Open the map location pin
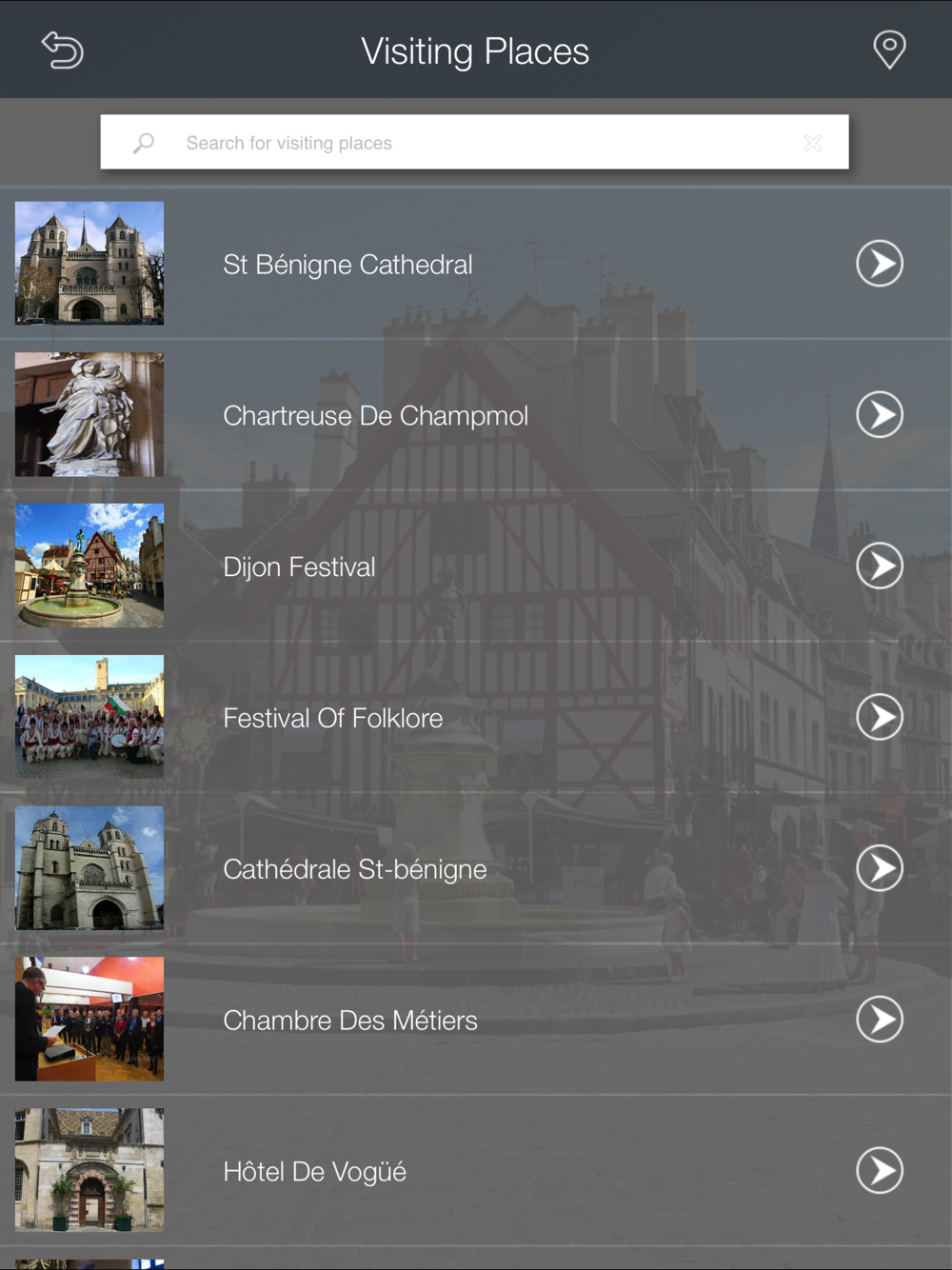 point(889,50)
